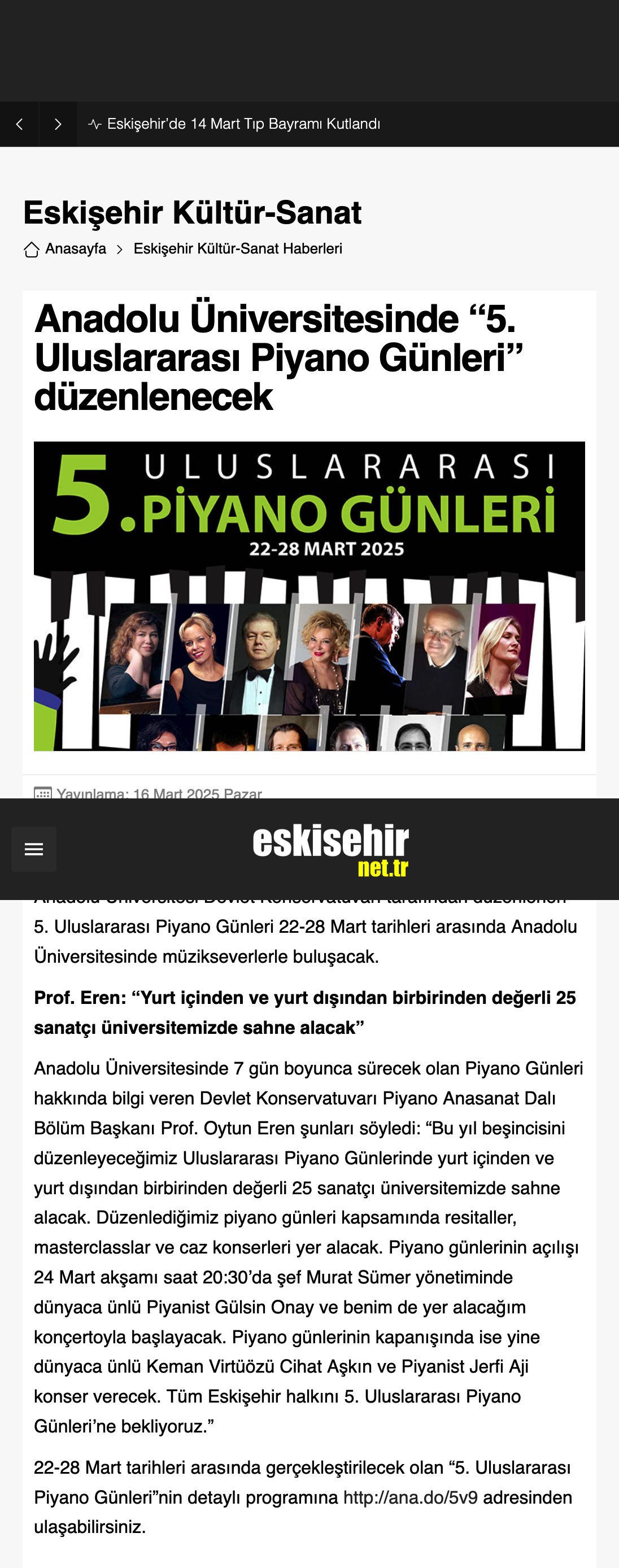Show the next news ticker headline

(58, 124)
